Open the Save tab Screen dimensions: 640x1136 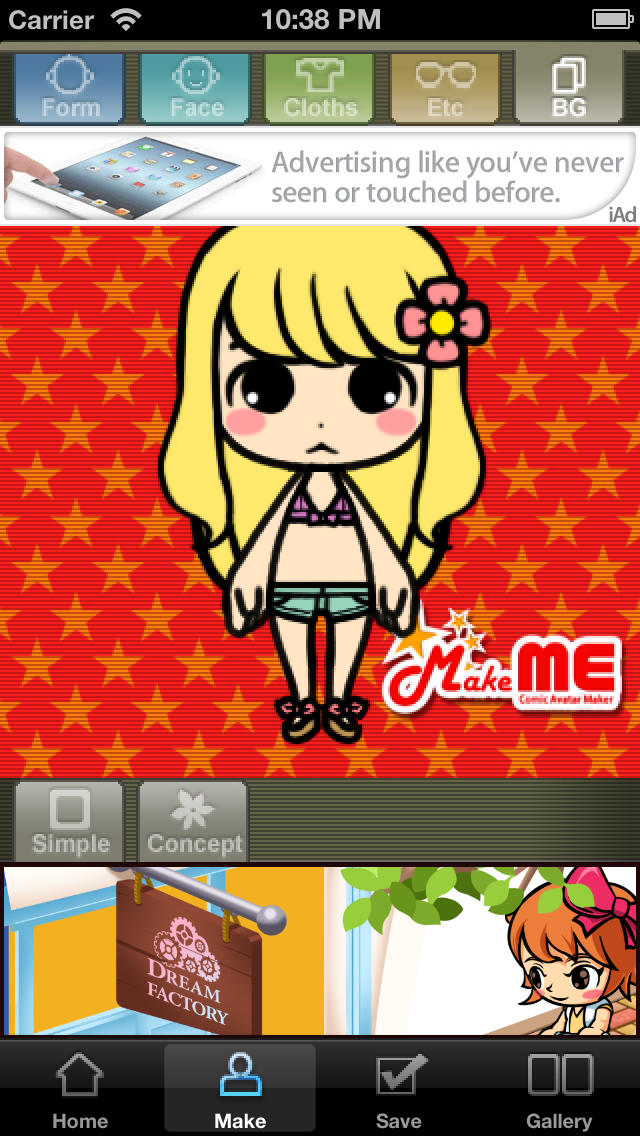399,1090
